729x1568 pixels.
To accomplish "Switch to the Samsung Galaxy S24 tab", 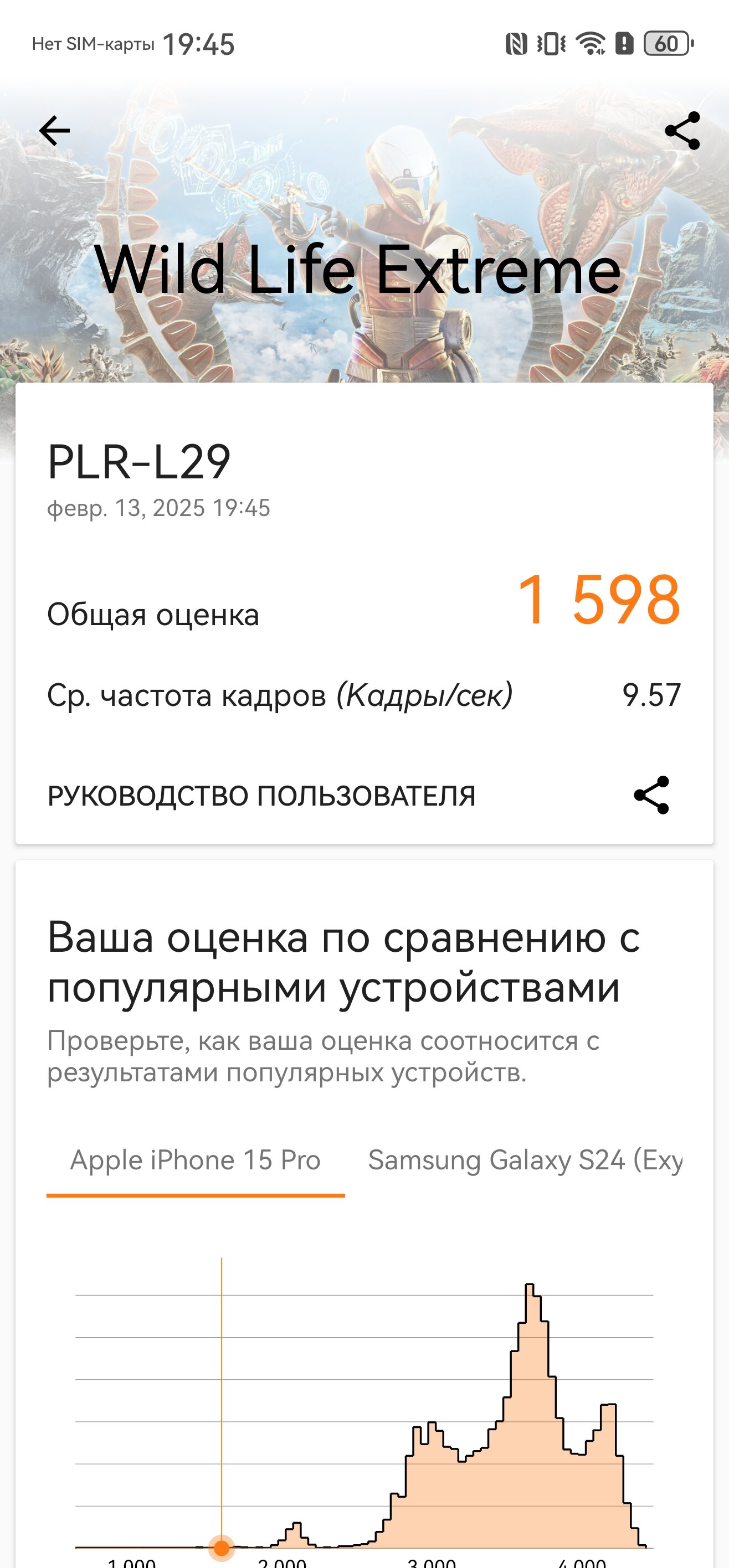I will [x=525, y=1161].
